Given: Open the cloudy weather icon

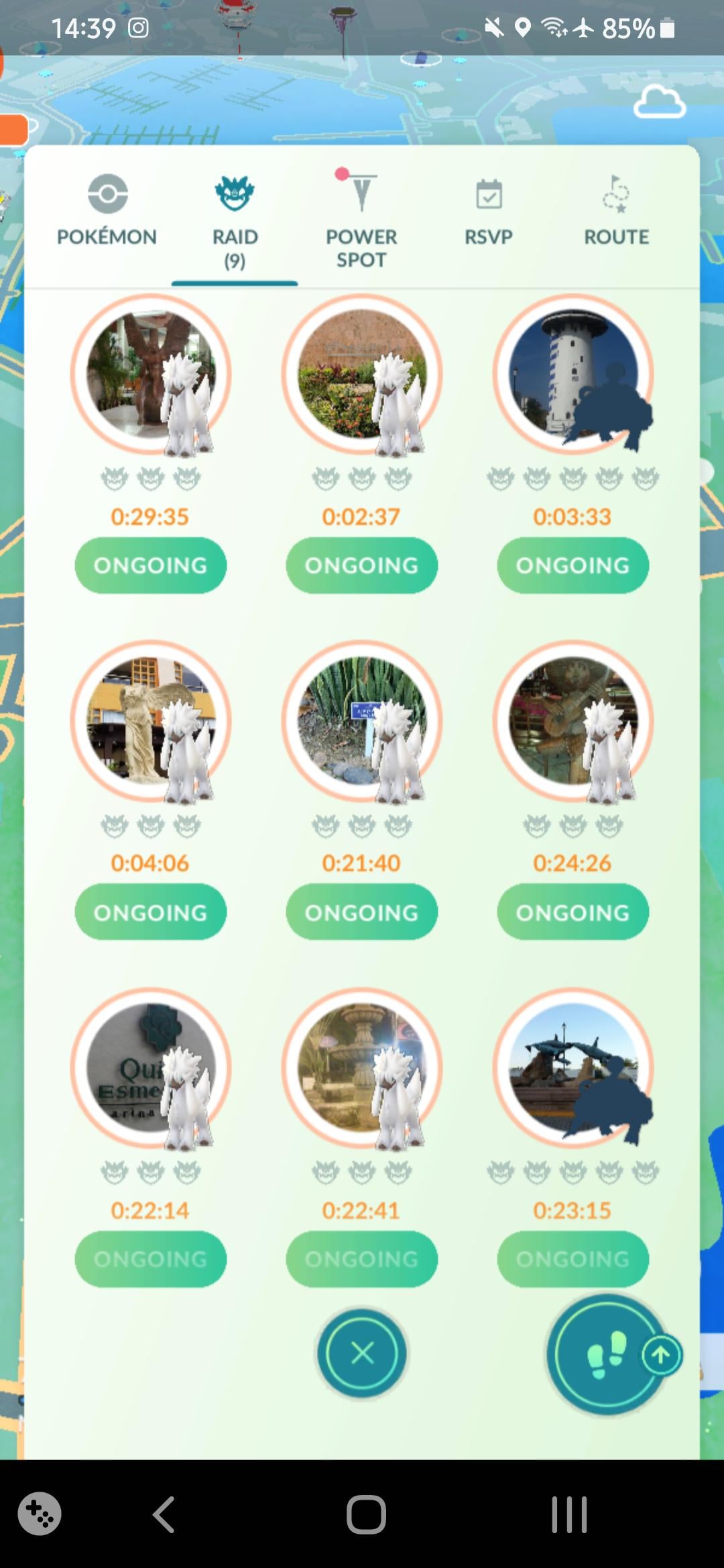Looking at the screenshot, I should (659, 103).
